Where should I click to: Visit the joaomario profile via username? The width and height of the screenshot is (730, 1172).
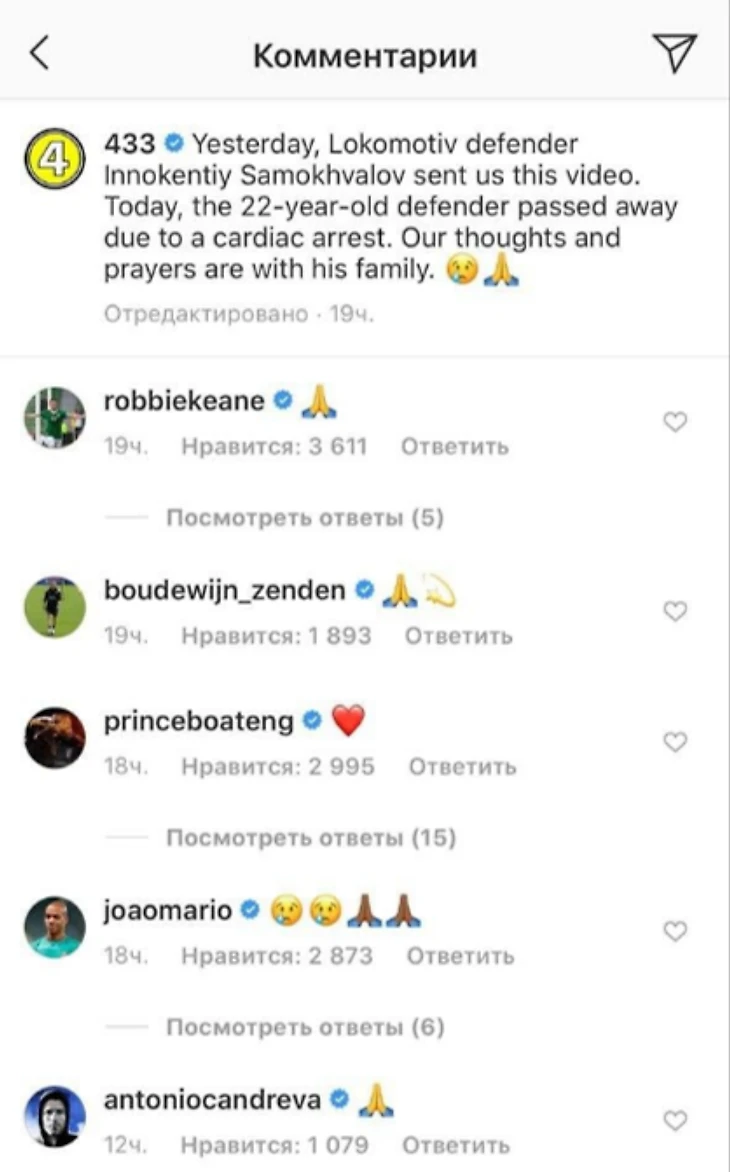point(168,911)
